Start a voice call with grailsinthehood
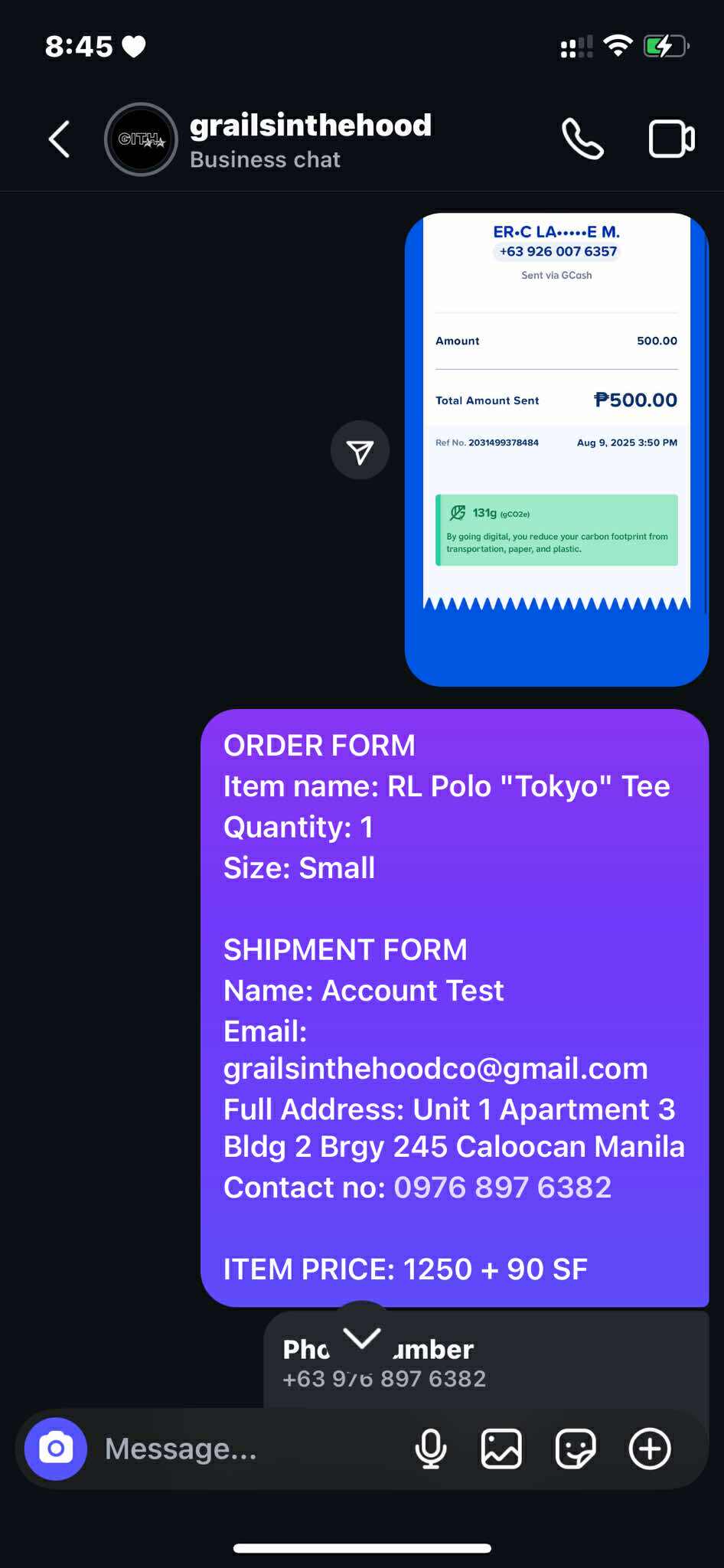The width and height of the screenshot is (724, 1568). [582, 139]
